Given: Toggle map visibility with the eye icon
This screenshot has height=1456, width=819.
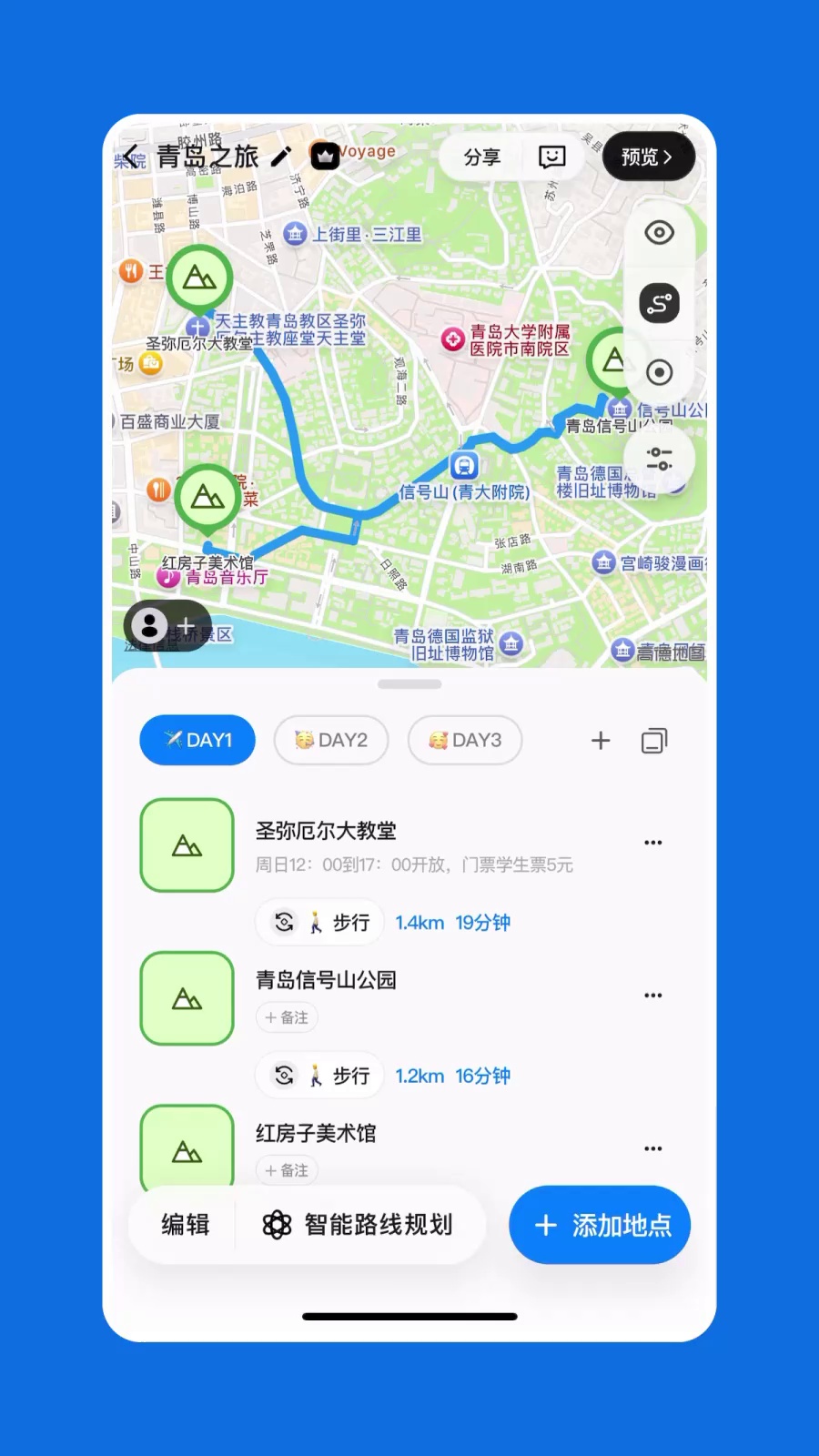Looking at the screenshot, I should 659,233.
